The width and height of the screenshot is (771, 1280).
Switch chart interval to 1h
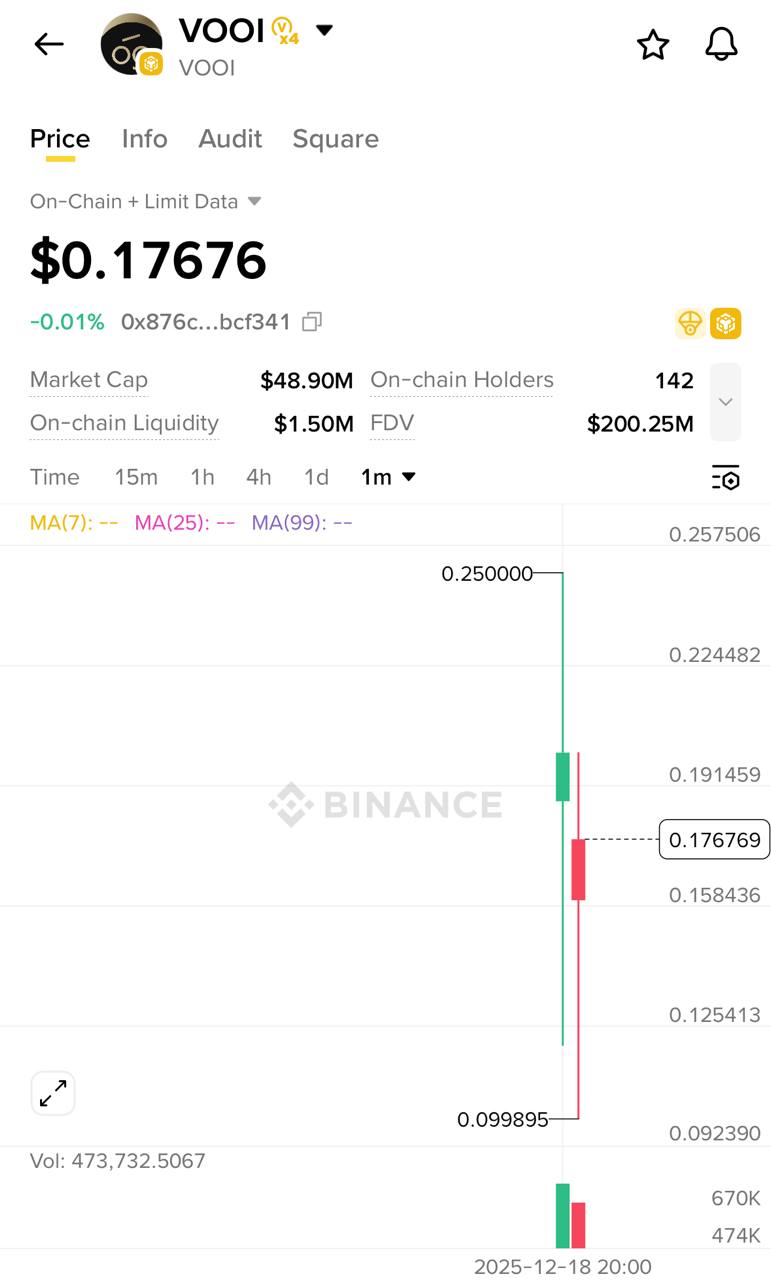202,477
